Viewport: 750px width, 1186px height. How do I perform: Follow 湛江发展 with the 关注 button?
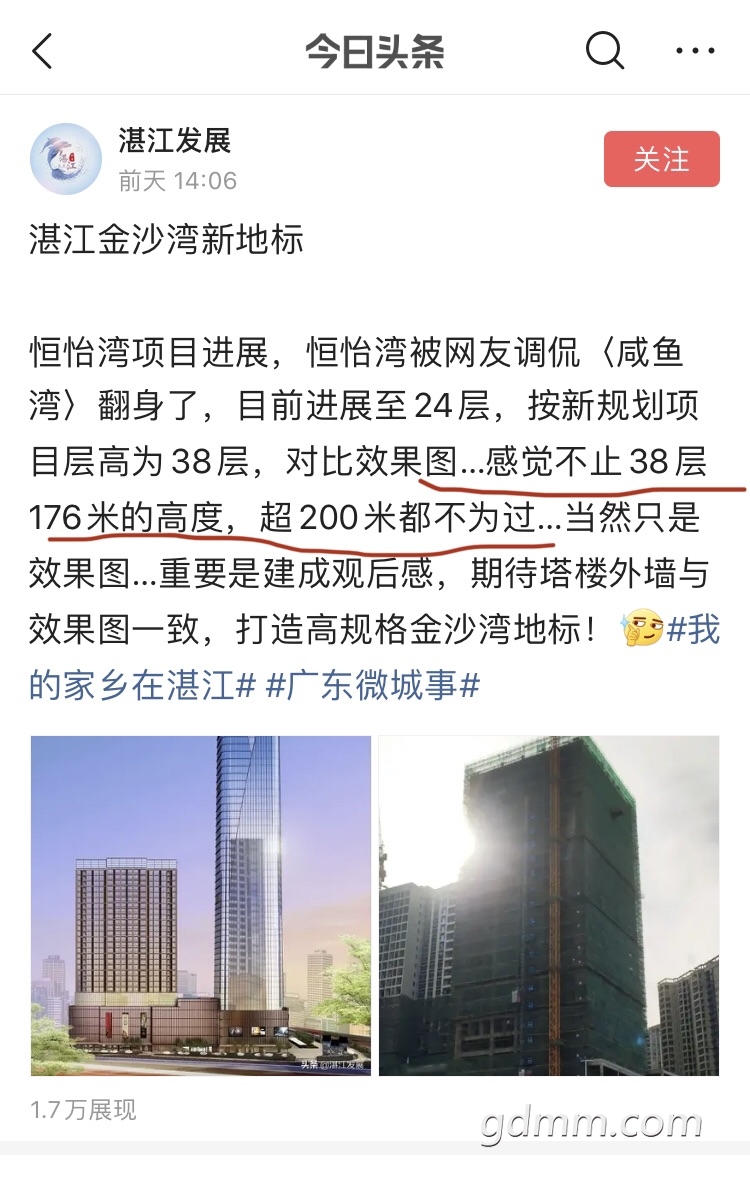pos(661,159)
